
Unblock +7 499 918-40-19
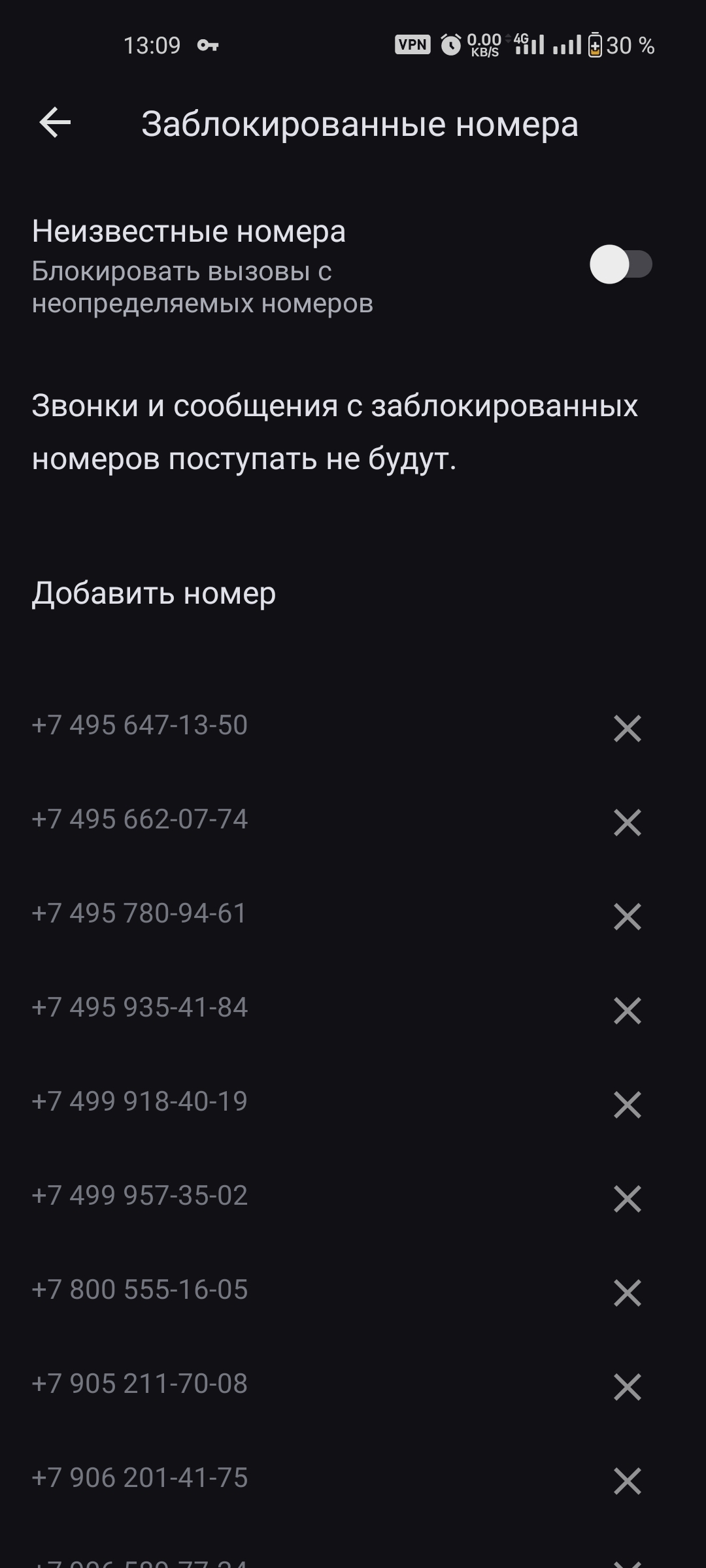[x=627, y=1105]
